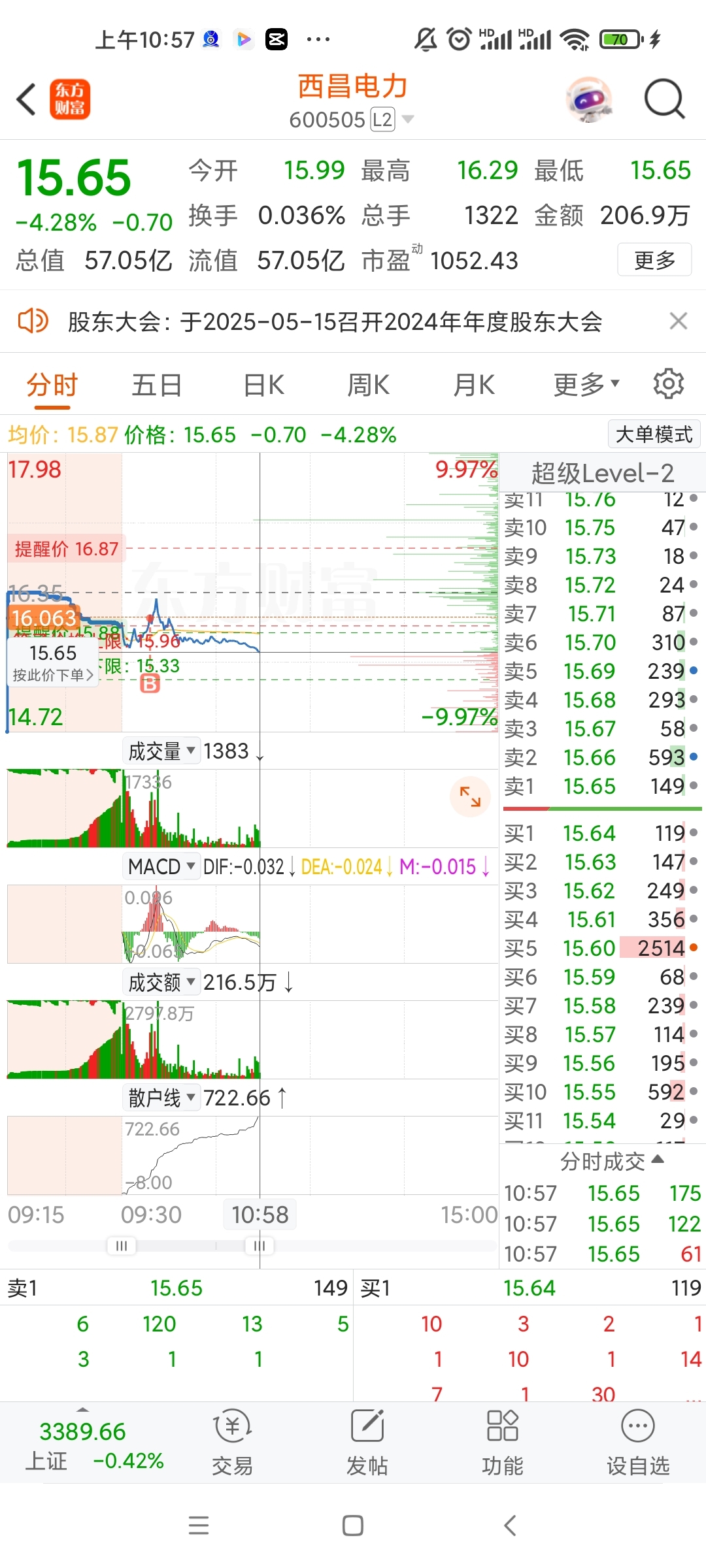Image resolution: width=706 pixels, height=1568 pixels.
Task: Add stock via 设自选
Action: 638,1443
